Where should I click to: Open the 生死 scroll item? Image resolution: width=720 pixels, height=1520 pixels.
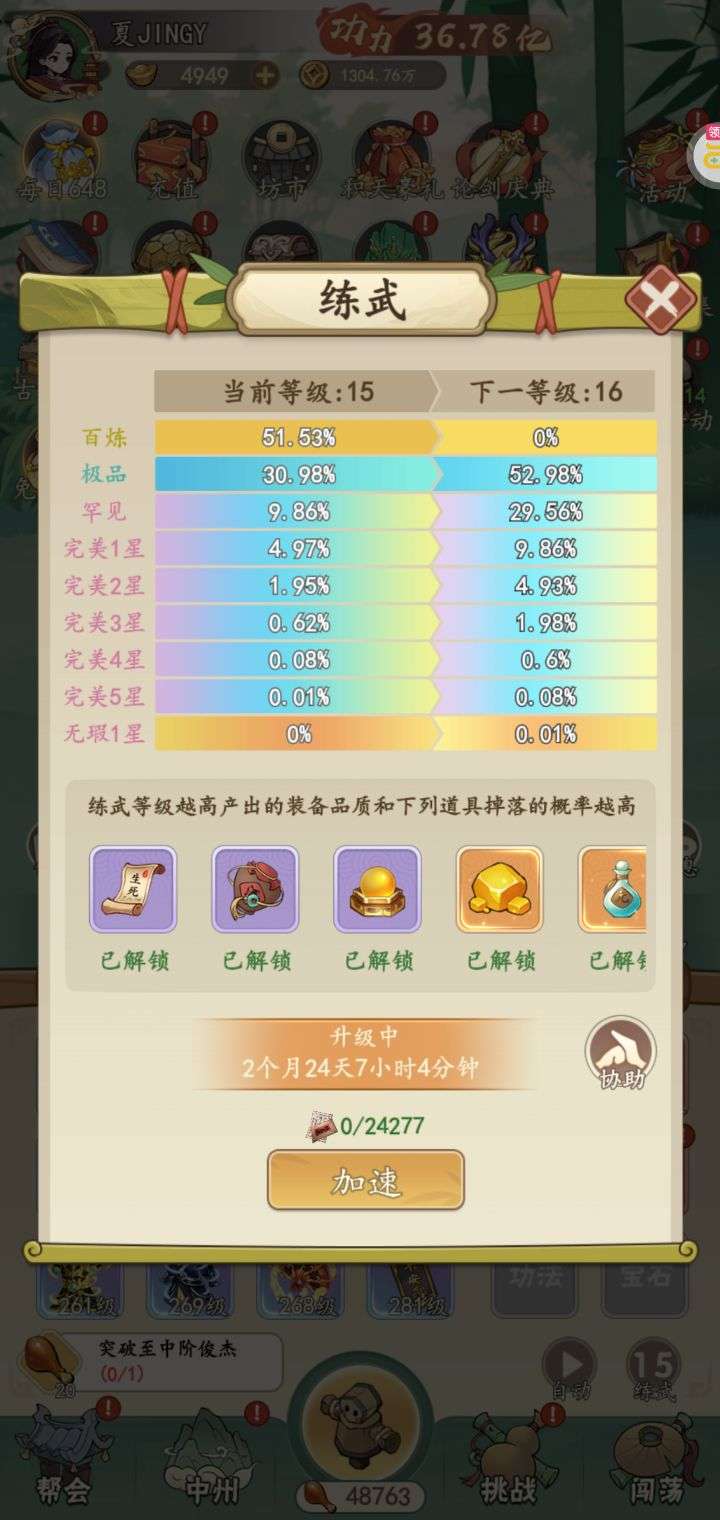(x=133, y=889)
